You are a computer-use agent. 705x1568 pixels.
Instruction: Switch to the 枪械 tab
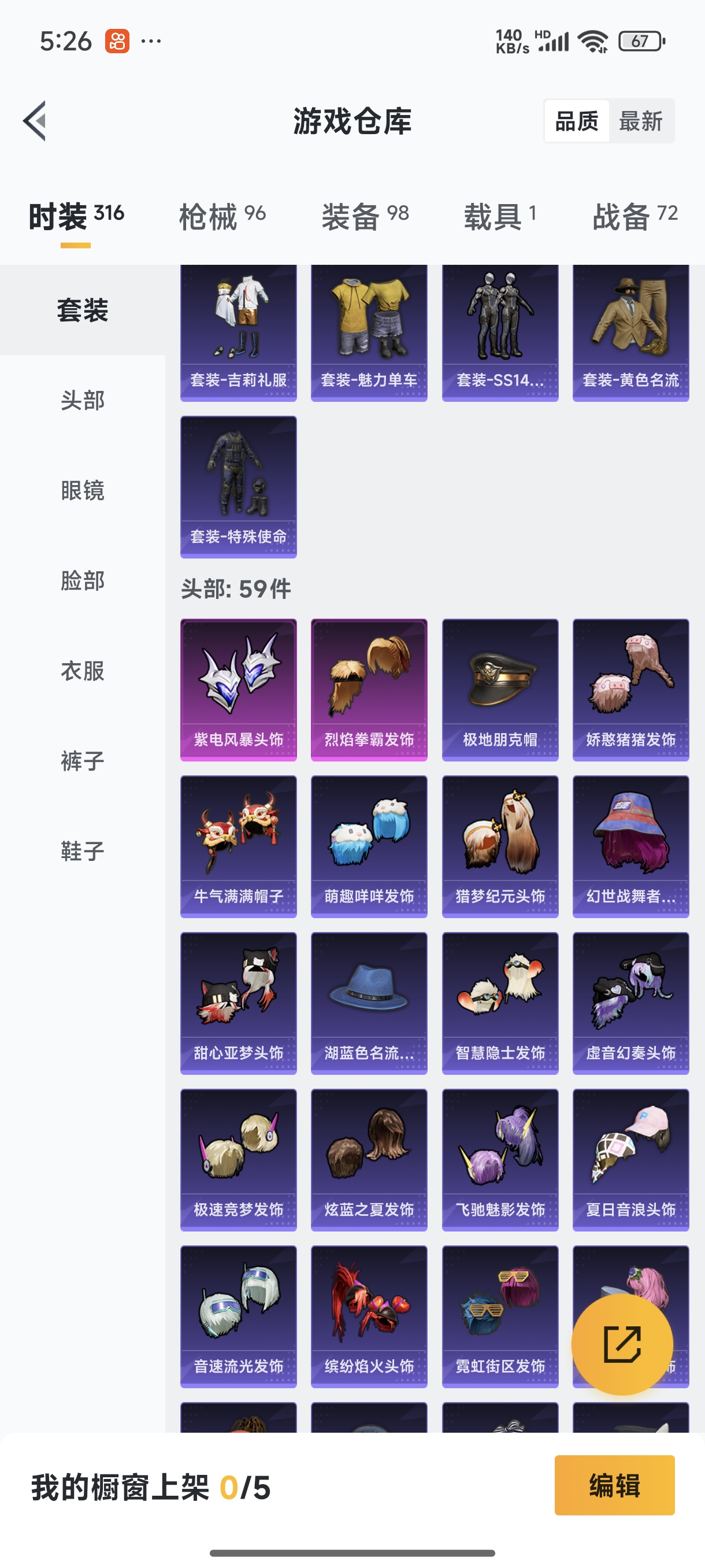tap(222, 217)
